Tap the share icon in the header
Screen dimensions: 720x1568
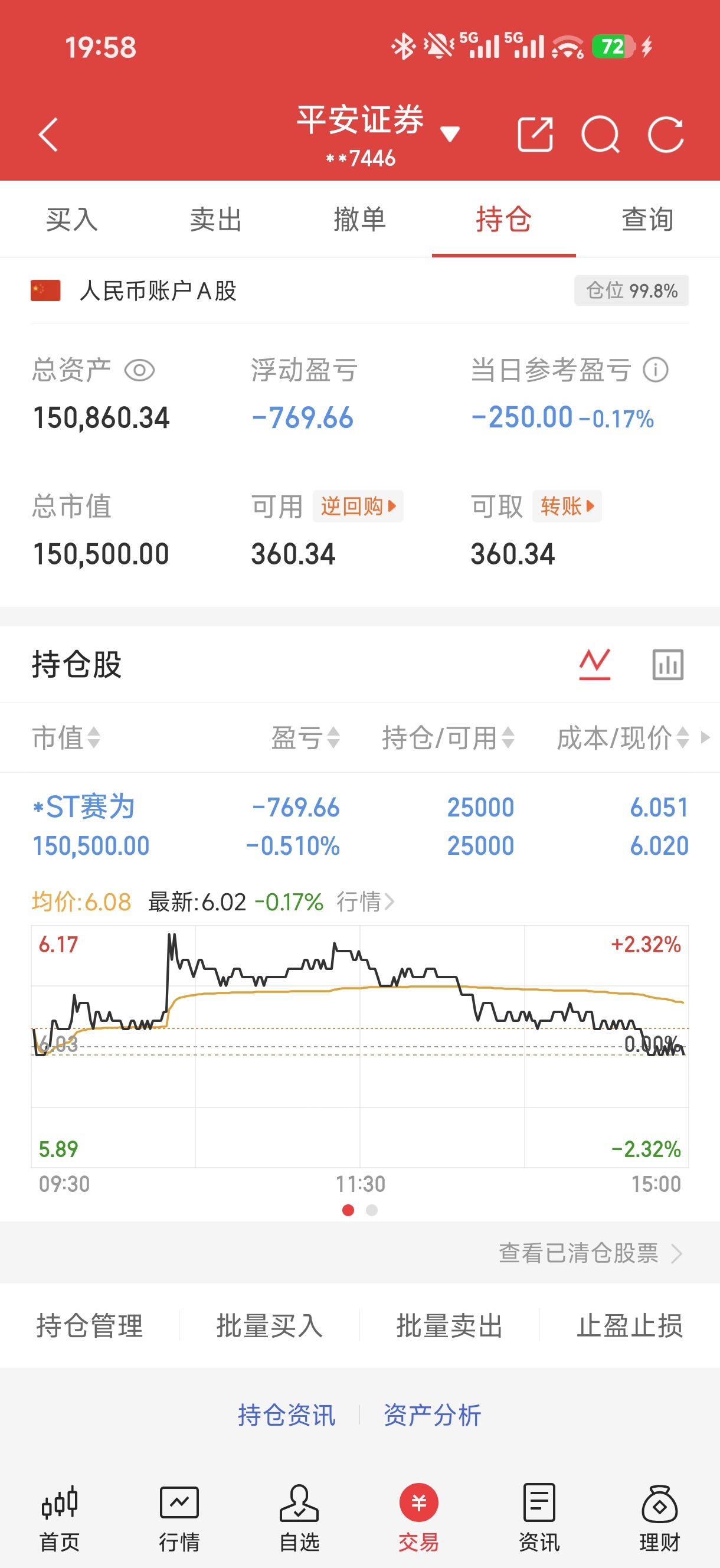535,135
